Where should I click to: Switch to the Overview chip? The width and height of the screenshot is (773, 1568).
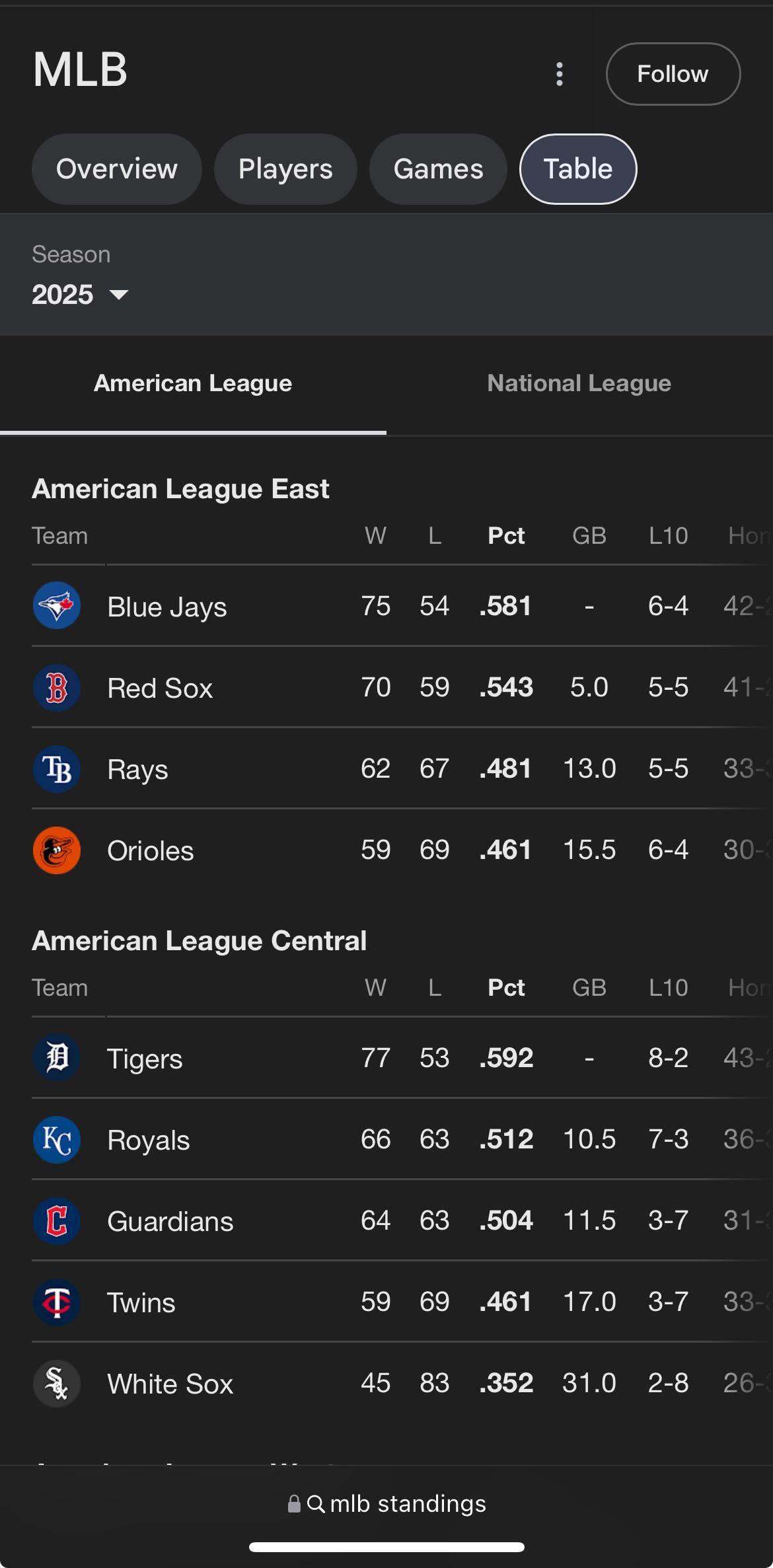[116, 169]
